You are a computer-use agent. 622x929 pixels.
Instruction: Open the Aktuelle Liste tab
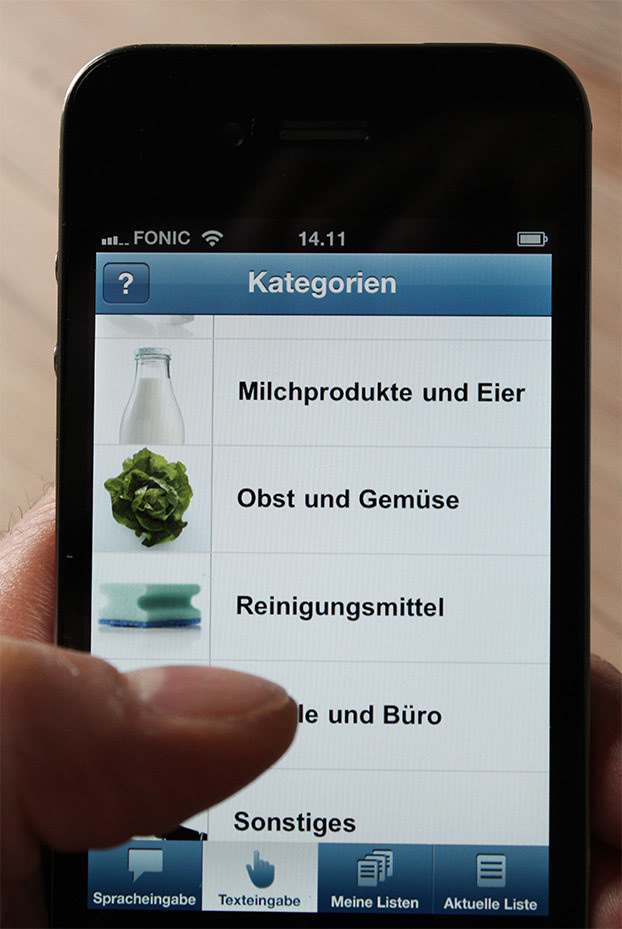(x=490, y=878)
